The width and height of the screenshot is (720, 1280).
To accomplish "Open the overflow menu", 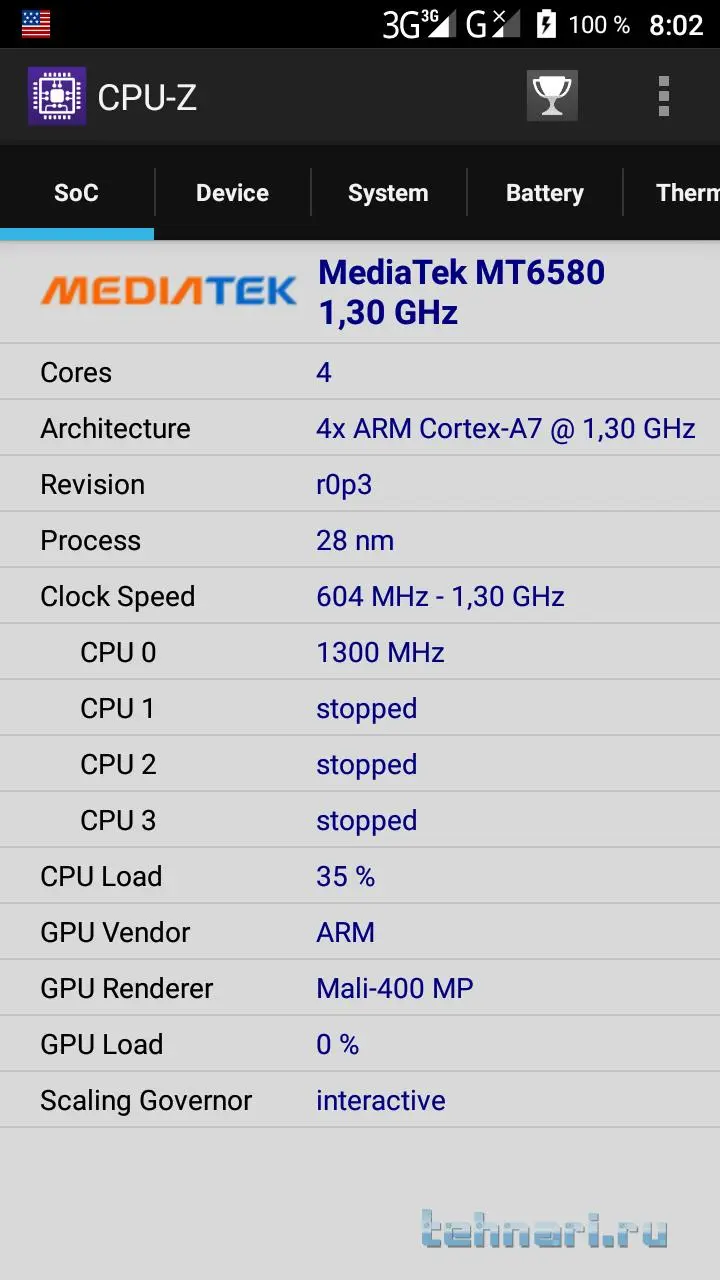I will (x=663, y=97).
